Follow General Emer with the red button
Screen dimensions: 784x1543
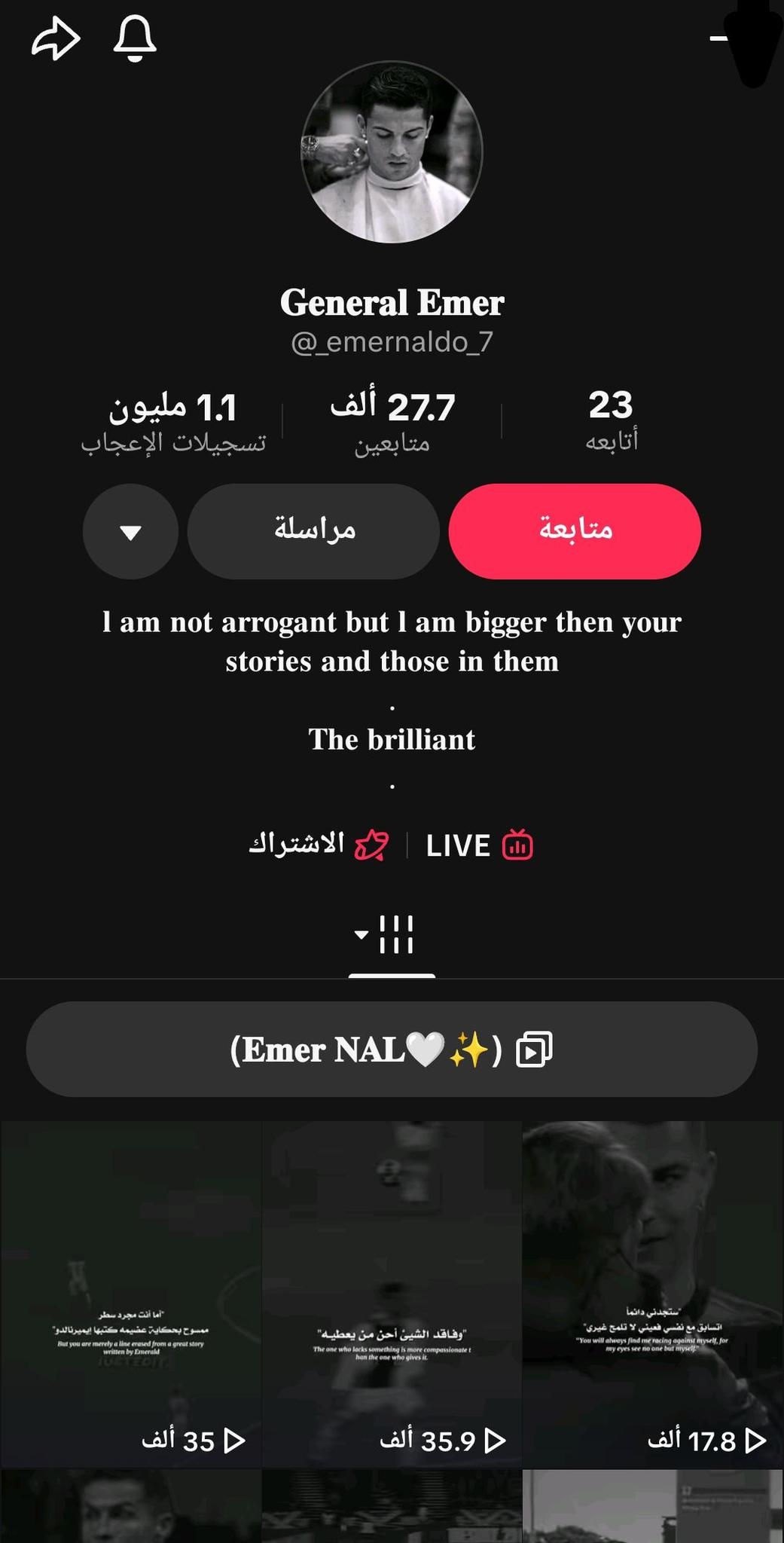click(x=575, y=531)
